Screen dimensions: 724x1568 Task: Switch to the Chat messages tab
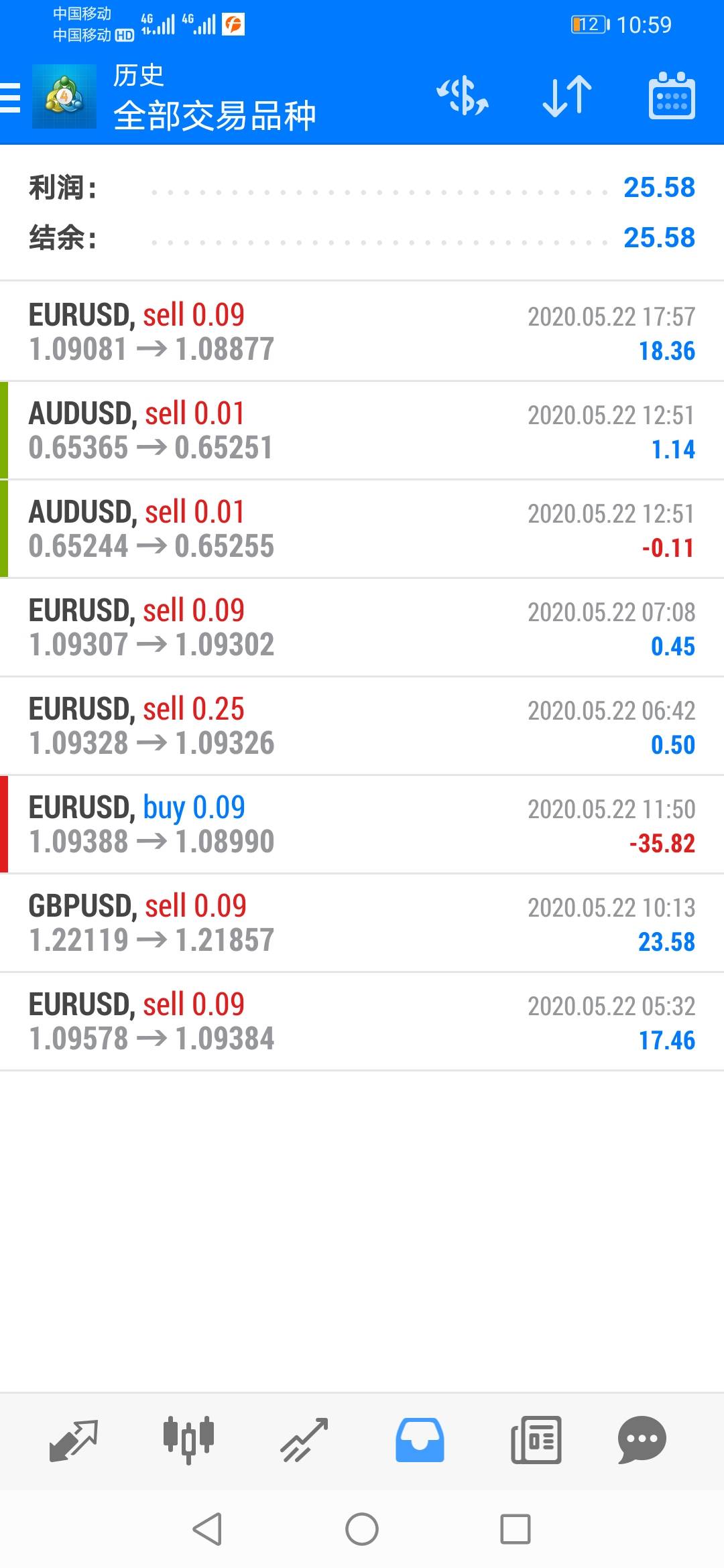tap(642, 1439)
